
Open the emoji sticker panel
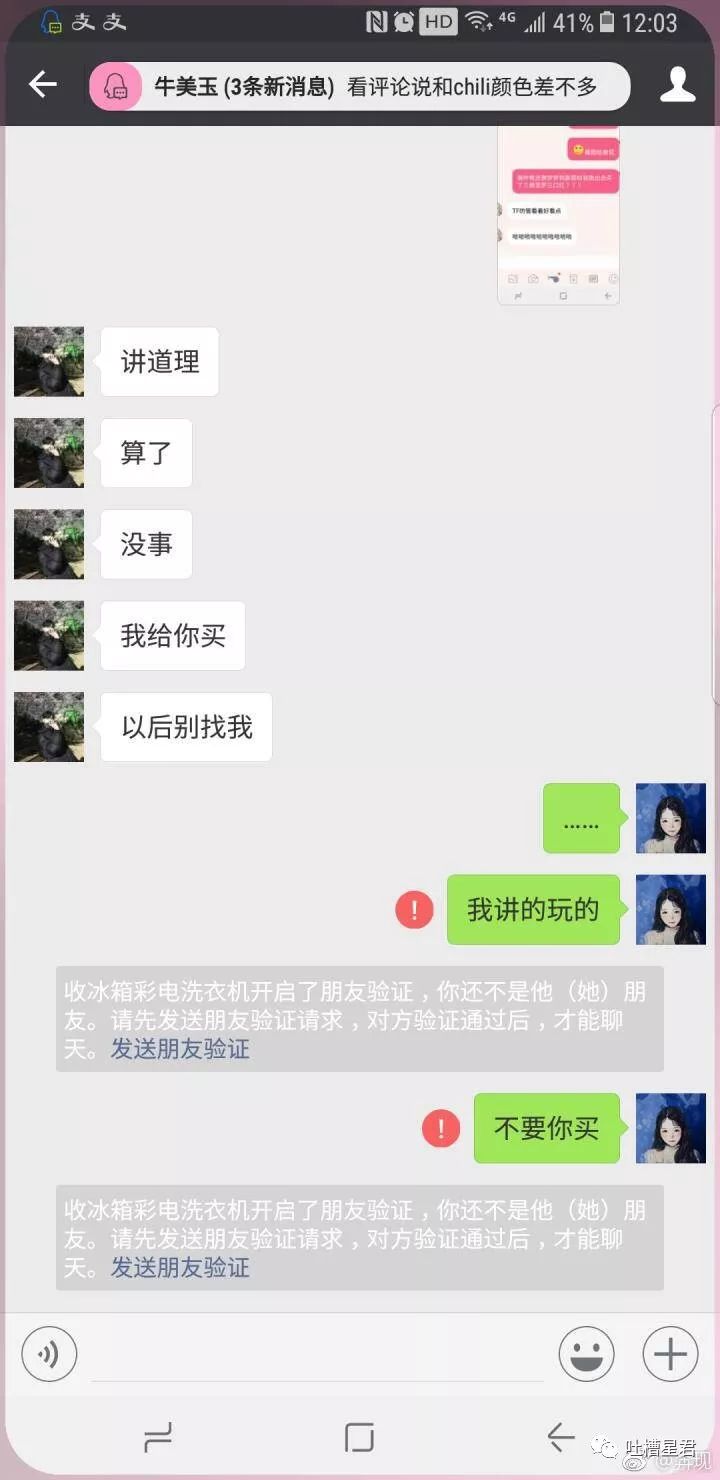586,1354
